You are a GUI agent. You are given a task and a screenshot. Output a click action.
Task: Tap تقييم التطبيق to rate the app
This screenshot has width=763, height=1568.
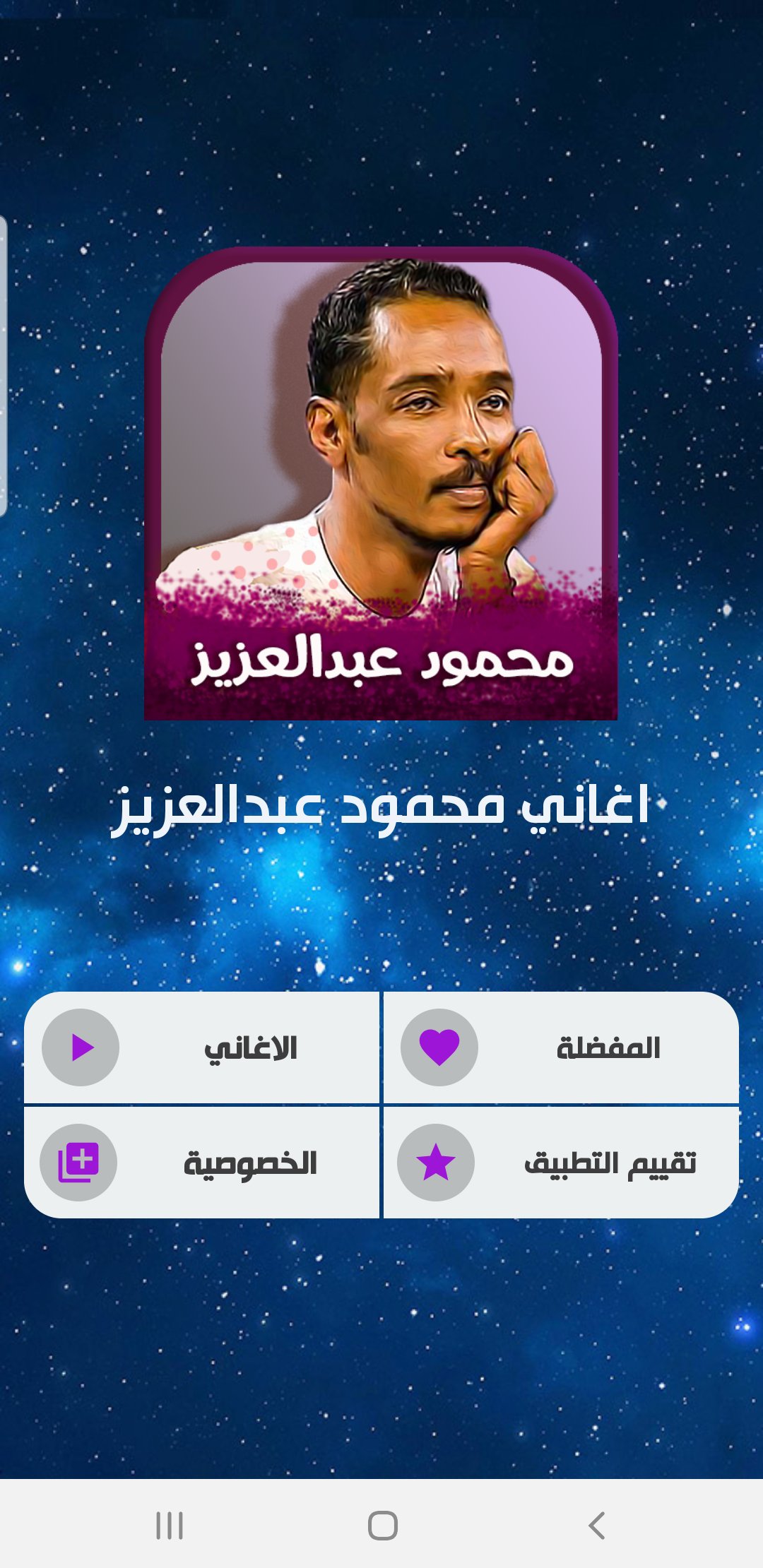tap(561, 1163)
